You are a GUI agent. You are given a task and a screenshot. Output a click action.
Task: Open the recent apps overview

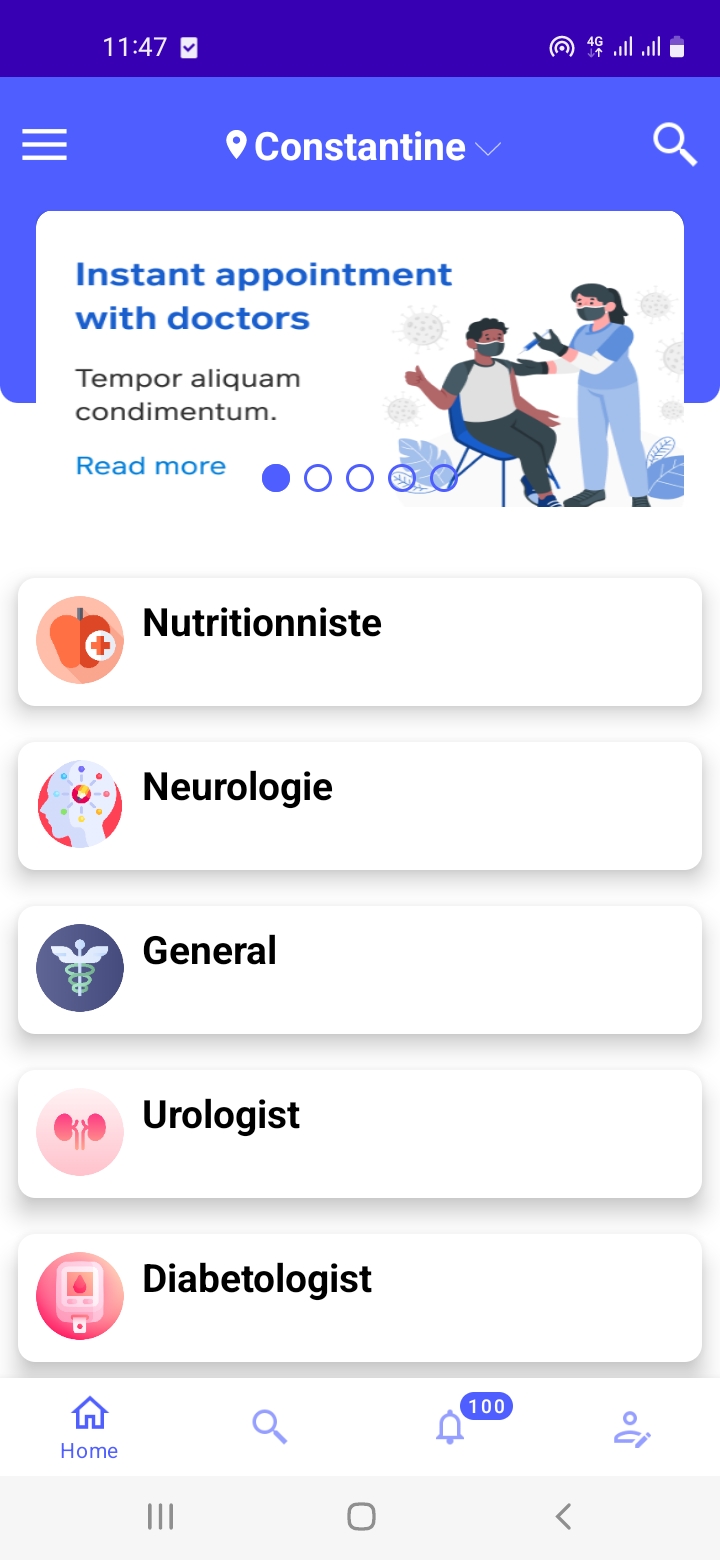click(x=160, y=1517)
